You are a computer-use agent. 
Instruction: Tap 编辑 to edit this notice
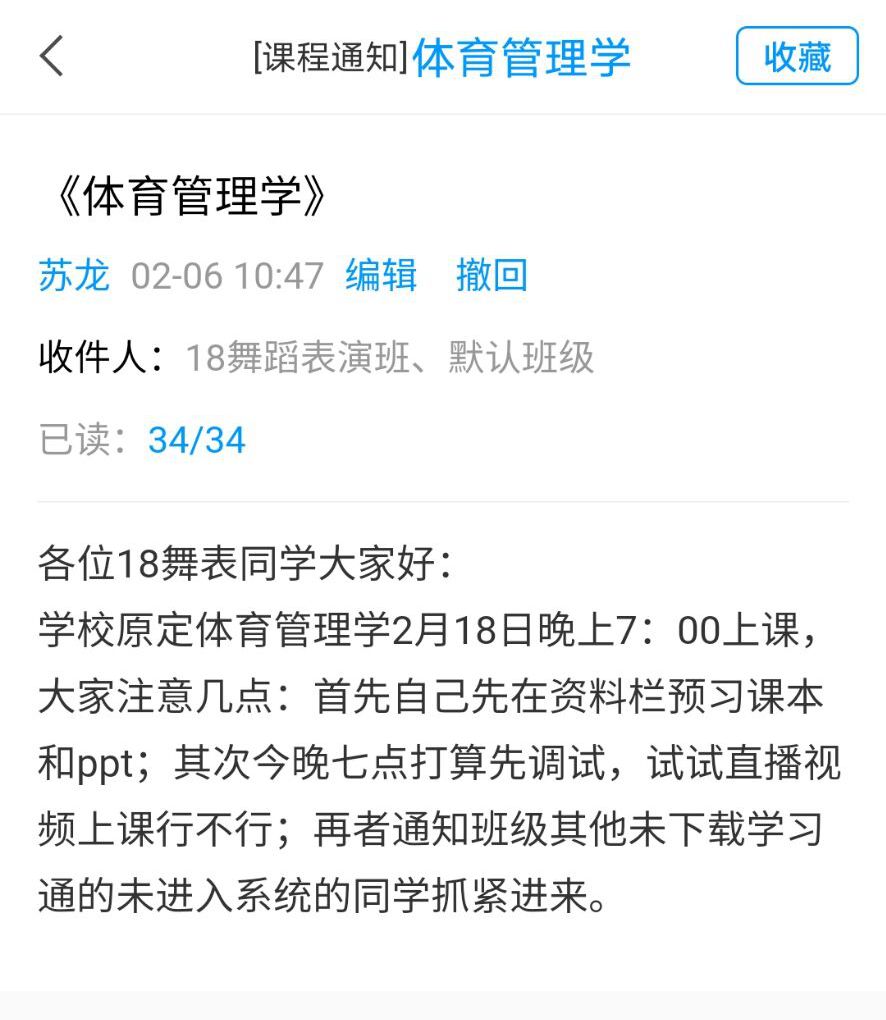click(381, 275)
